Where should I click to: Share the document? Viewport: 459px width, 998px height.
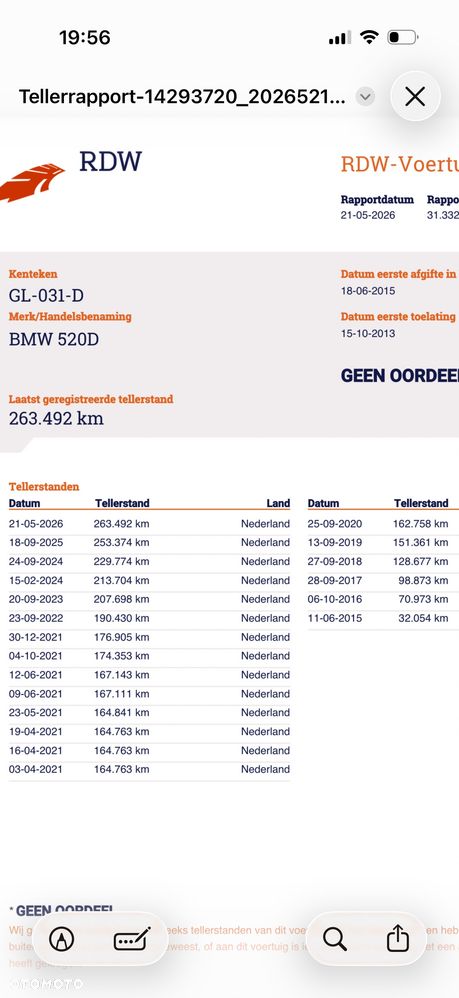tap(398, 938)
